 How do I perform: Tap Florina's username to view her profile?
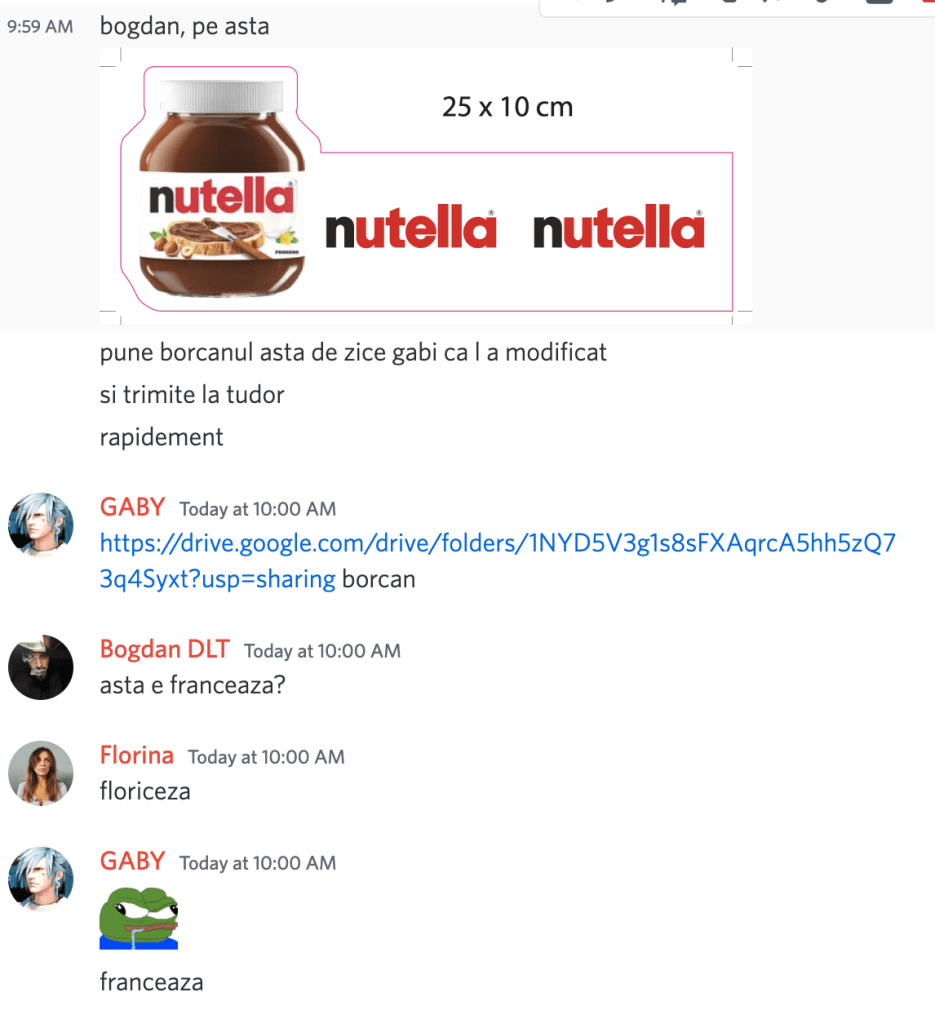pos(136,755)
